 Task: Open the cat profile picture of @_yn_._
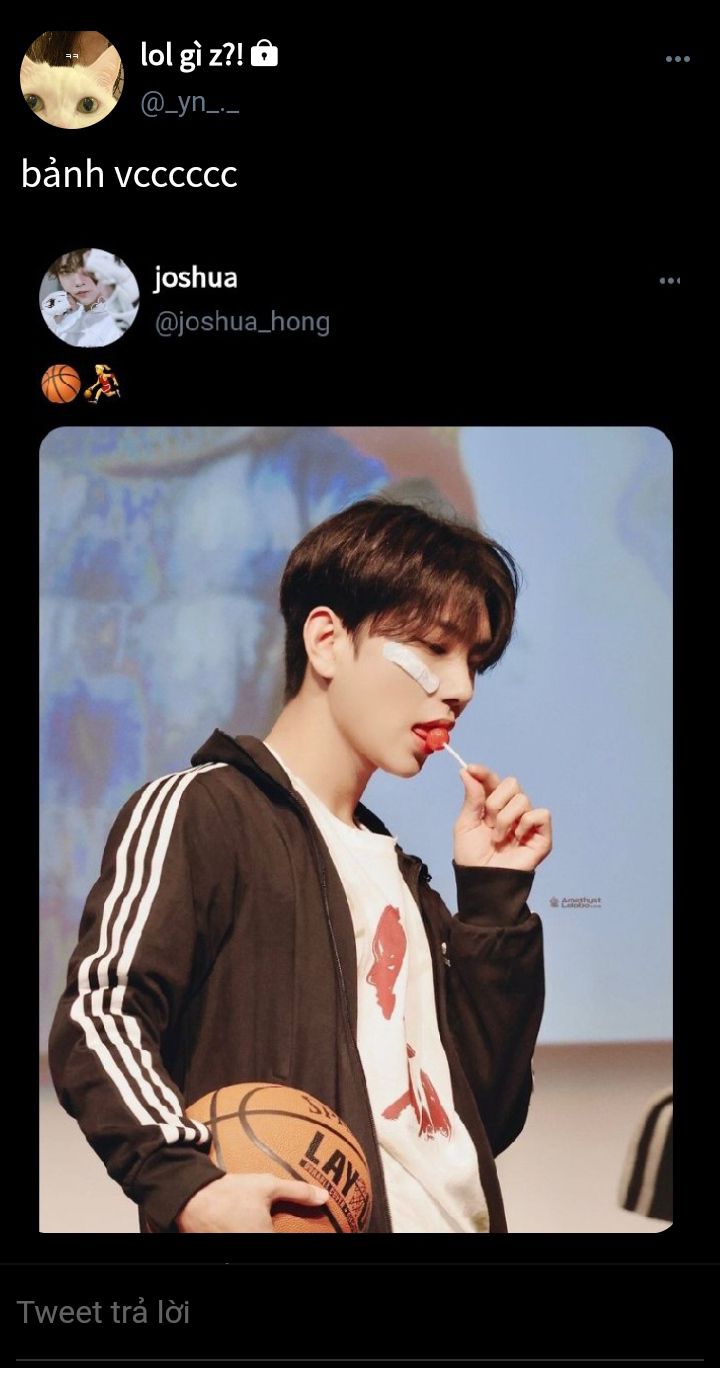(x=72, y=79)
